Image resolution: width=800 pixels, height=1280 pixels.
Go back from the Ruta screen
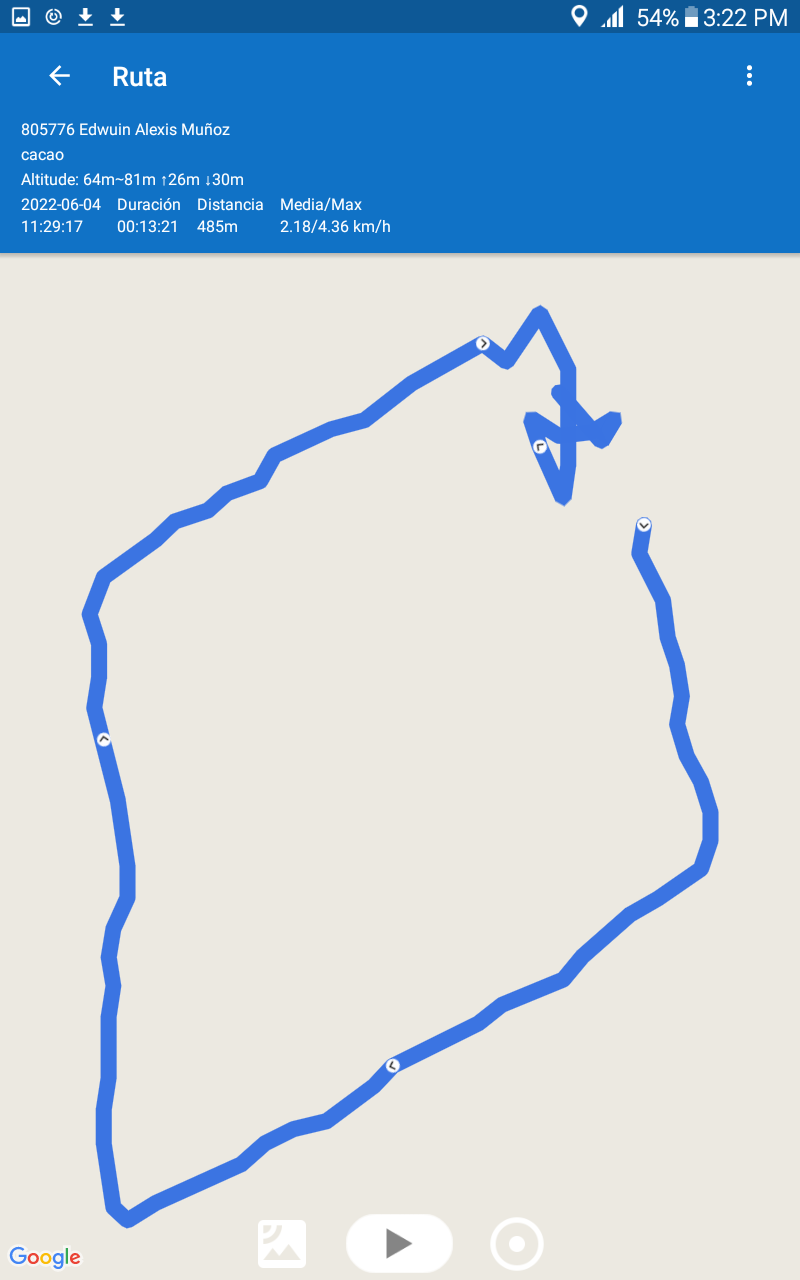click(59, 76)
